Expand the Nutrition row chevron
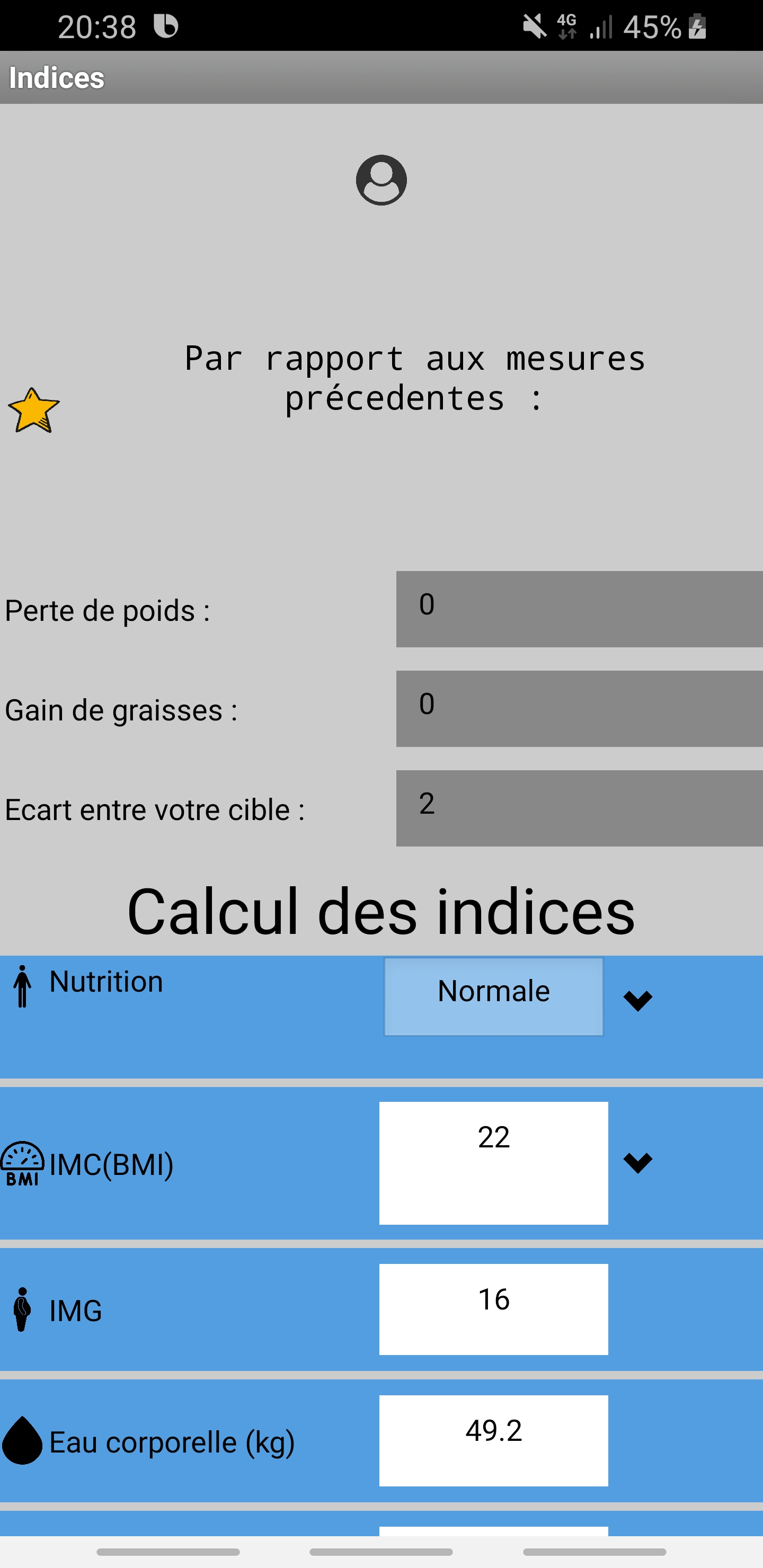Viewport: 763px width, 1568px height. click(637, 1000)
